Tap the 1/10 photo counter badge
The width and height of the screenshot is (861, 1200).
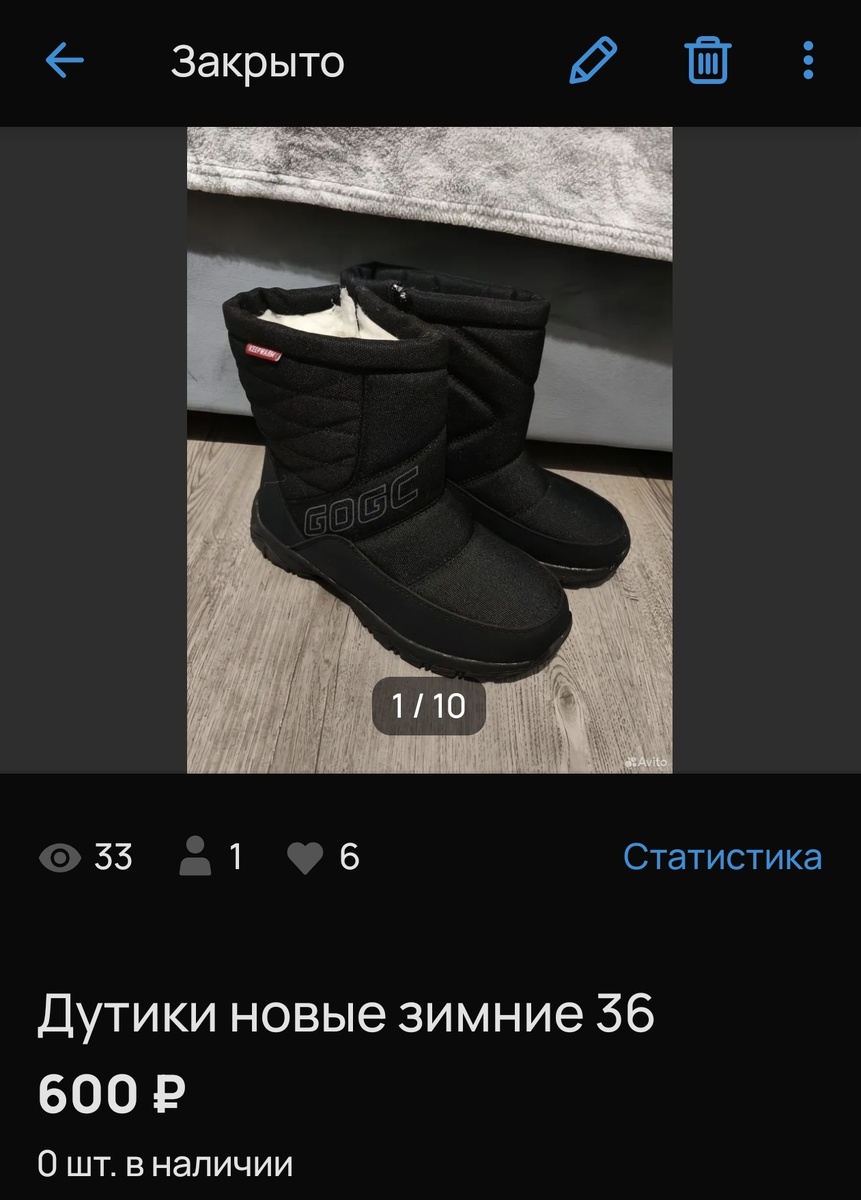click(430, 707)
